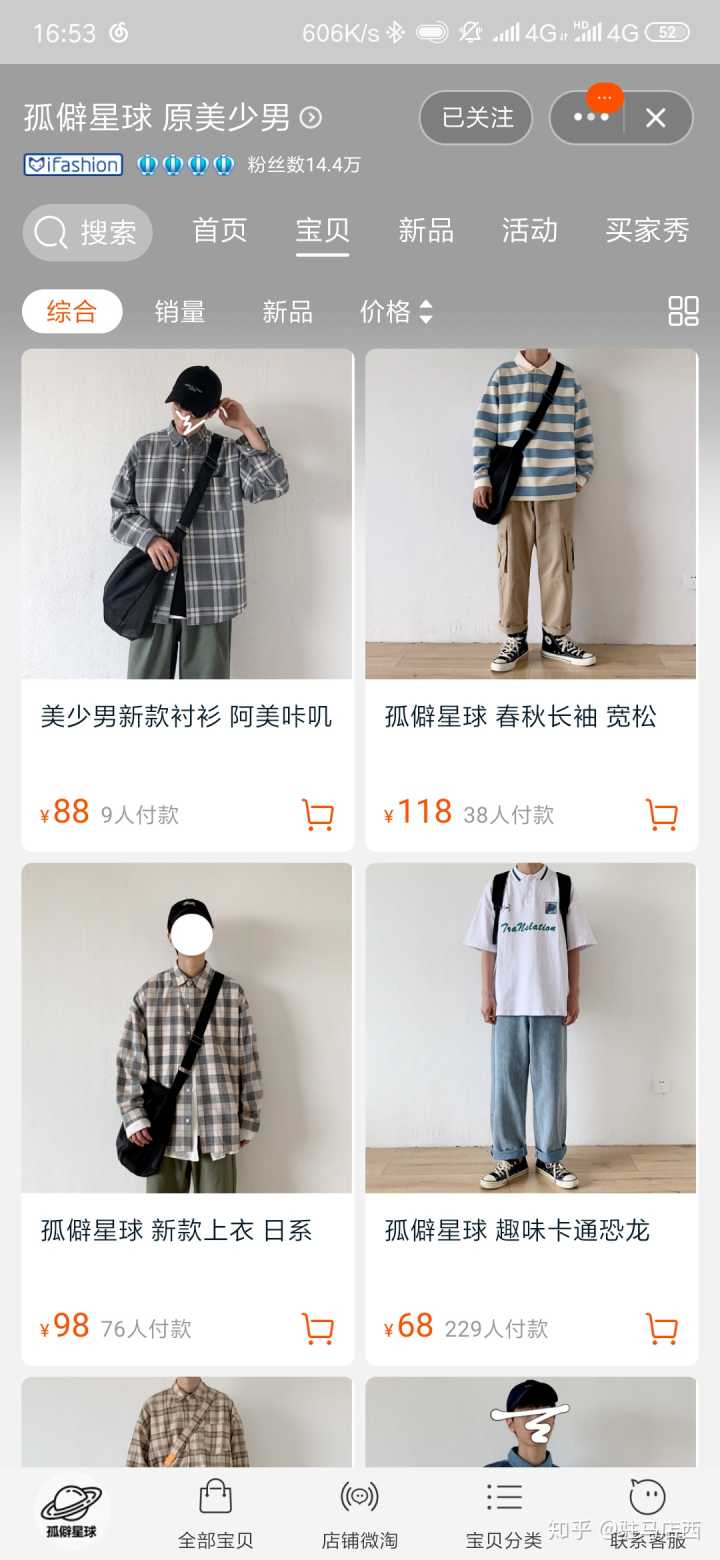Switch to the 活动 tab
Viewport: 720px width, 1560px height.
point(529,230)
